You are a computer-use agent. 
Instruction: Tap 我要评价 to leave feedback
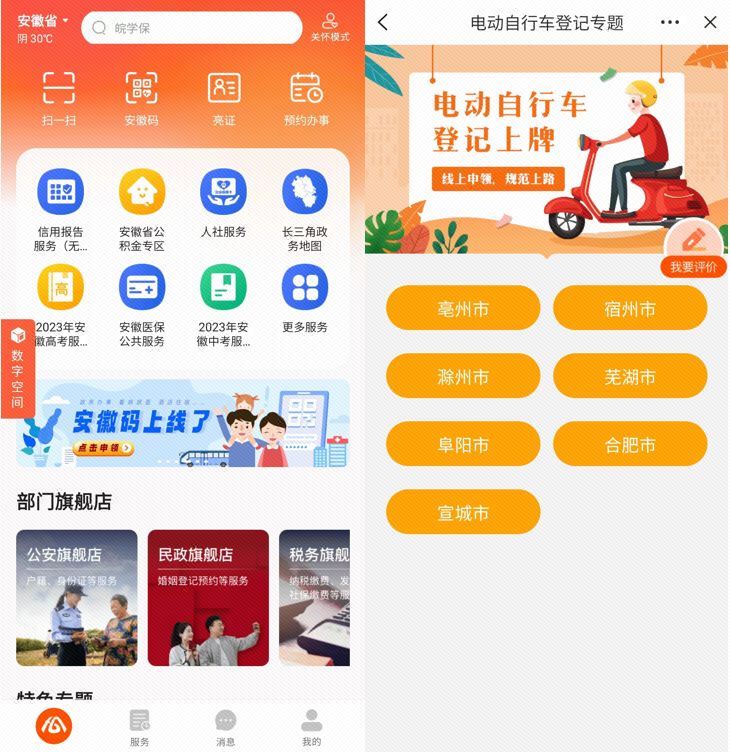(x=694, y=251)
